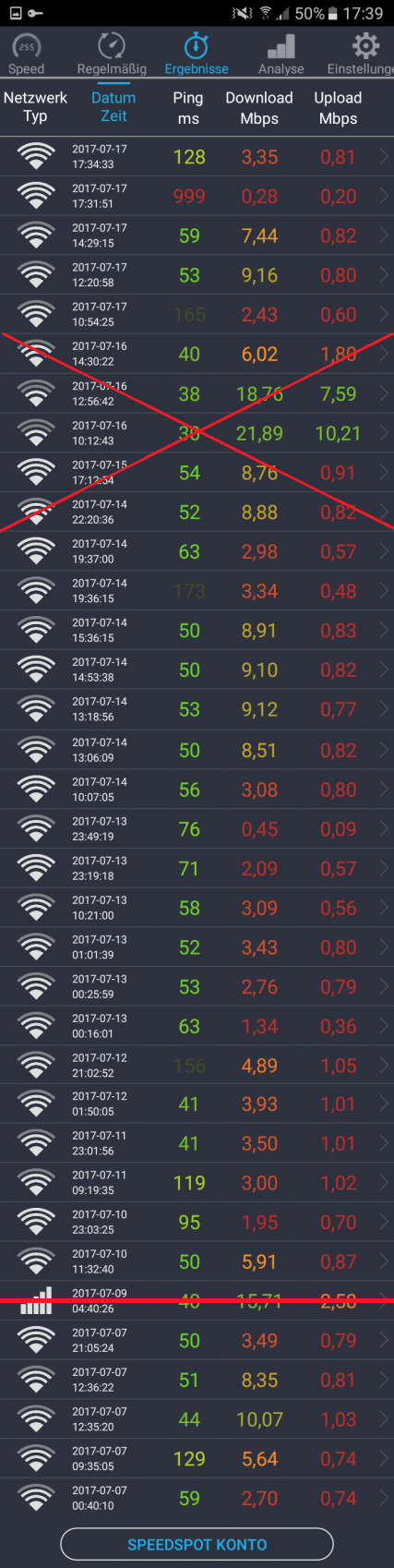View details of the 2017-07-17 10:54:25 test
This screenshot has height=1568, width=394.
point(197,315)
